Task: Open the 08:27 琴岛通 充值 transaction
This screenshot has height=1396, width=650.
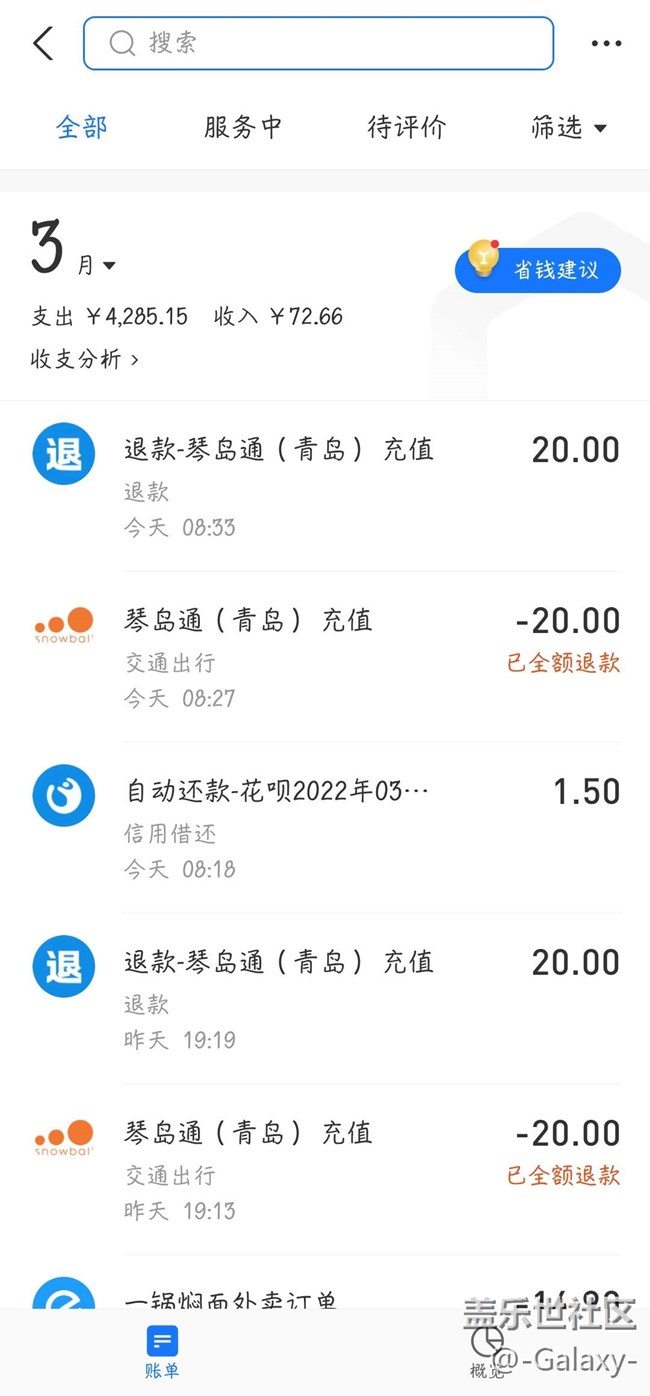Action: pyautogui.click(x=325, y=657)
